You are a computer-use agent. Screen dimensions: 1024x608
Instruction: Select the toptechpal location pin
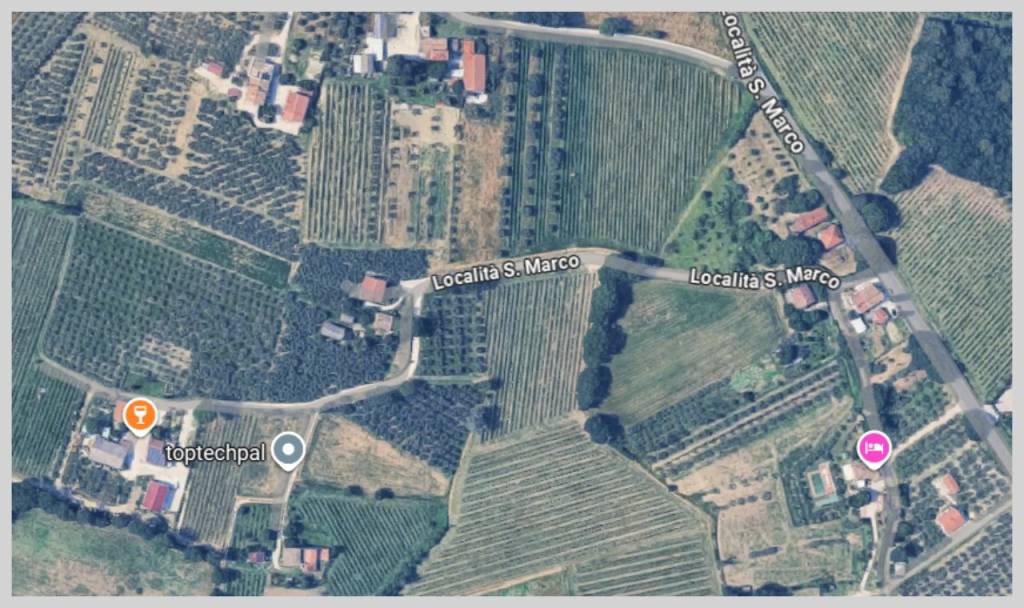[x=289, y=449]
